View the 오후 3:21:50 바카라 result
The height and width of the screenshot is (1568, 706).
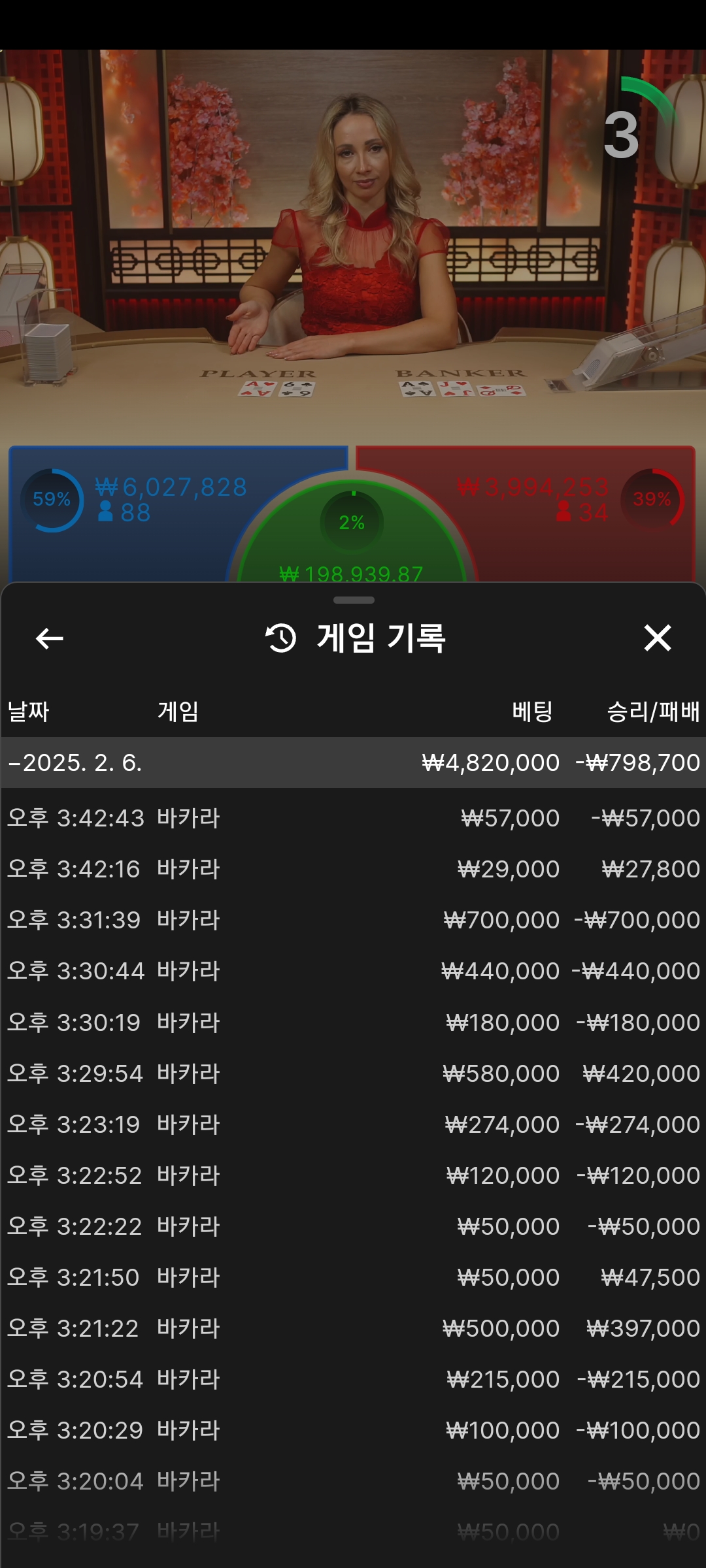click(353, 1277)
